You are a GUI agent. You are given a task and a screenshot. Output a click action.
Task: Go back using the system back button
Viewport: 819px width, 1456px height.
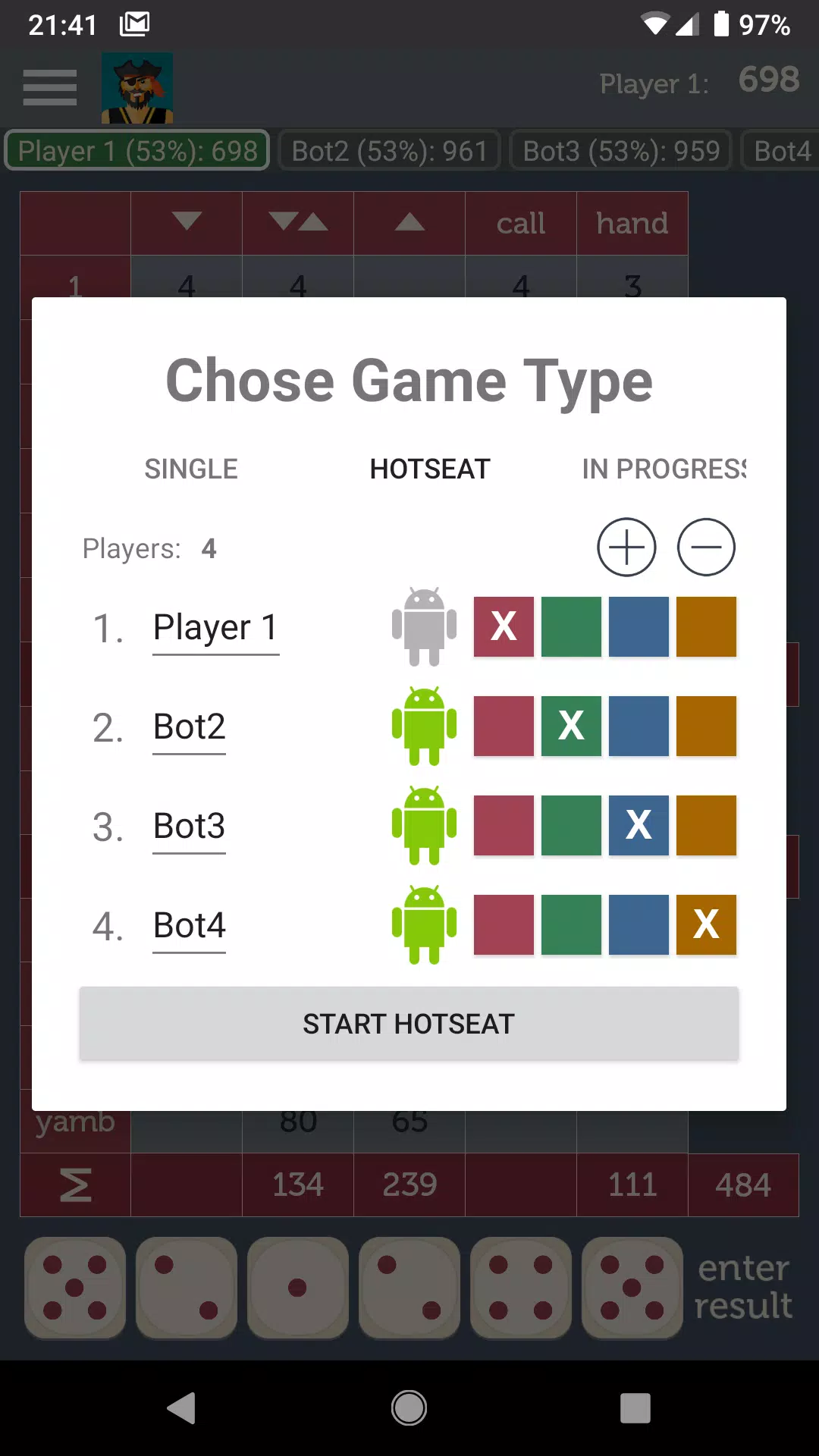click(181, 1408)
